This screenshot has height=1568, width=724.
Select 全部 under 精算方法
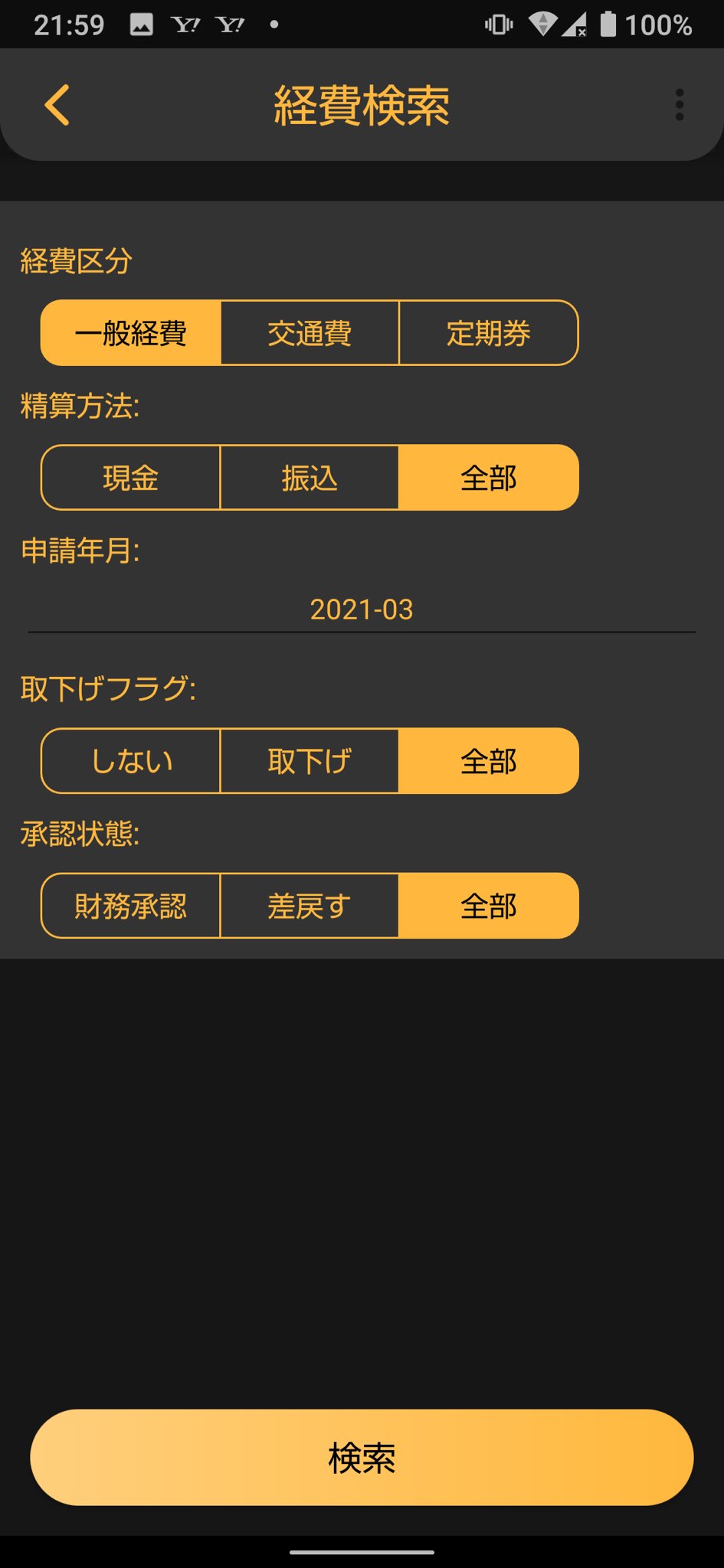[x=489, y=478]
